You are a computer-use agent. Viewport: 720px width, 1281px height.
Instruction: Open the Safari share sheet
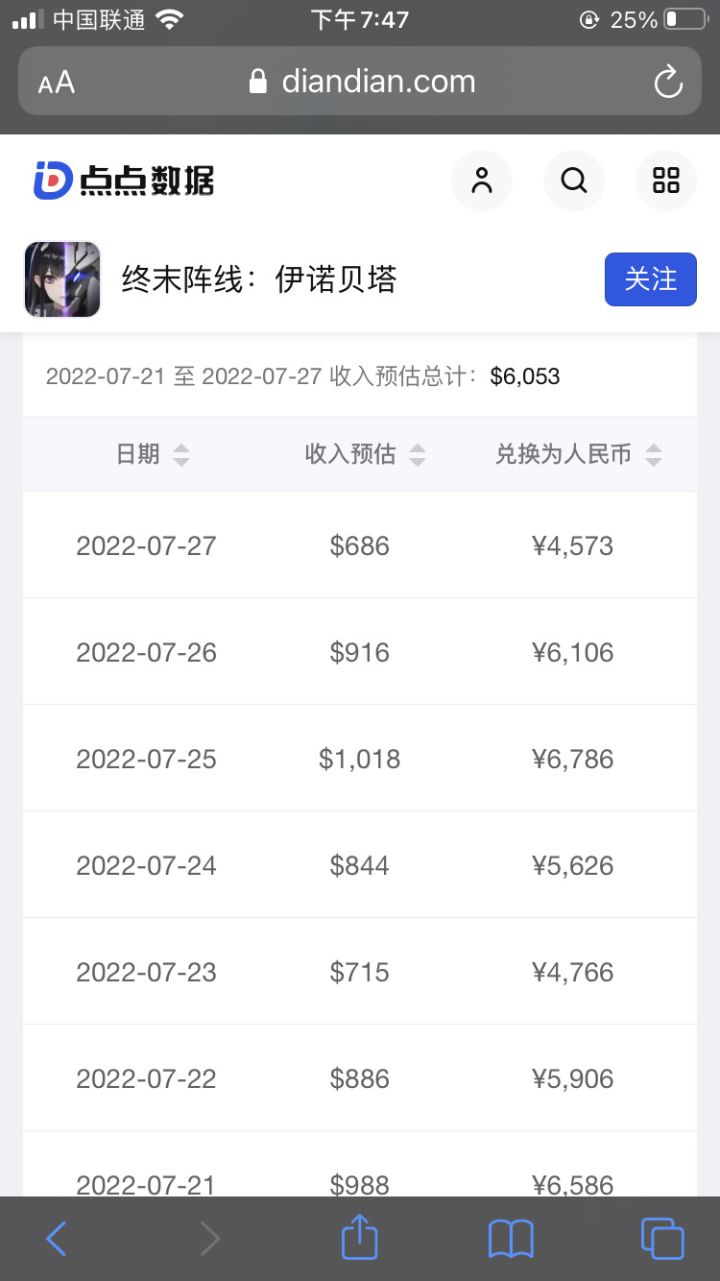coord(360,1237)
